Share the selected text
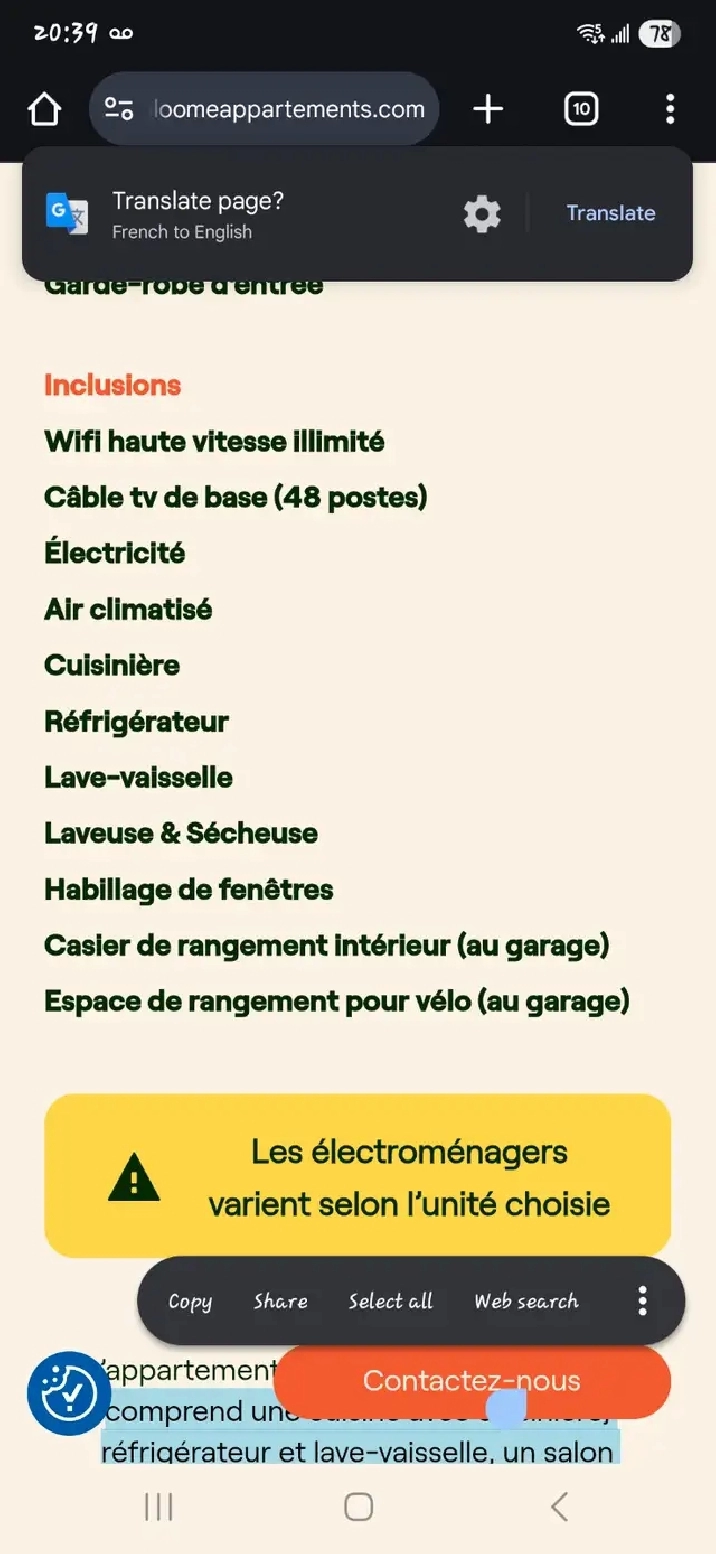This screenshot has height=1554, width=716. click(280, 1301)
